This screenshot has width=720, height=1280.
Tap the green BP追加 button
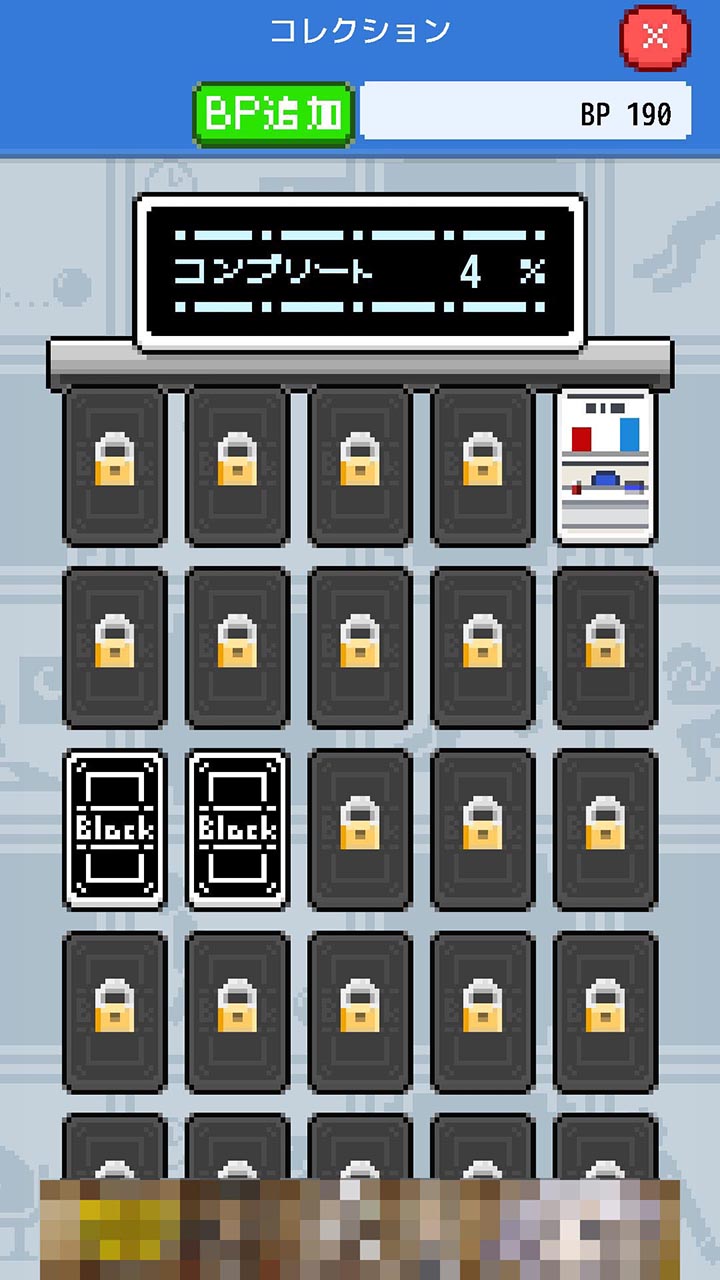[274, 114]
